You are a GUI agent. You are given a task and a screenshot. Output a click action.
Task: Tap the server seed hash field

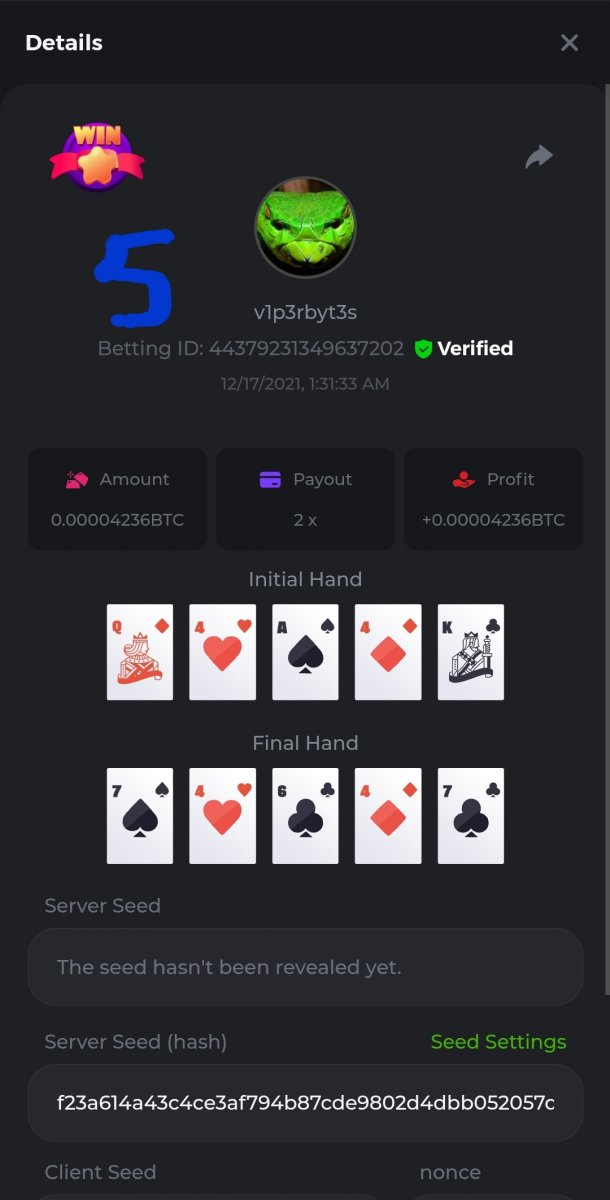(305, 1103)
